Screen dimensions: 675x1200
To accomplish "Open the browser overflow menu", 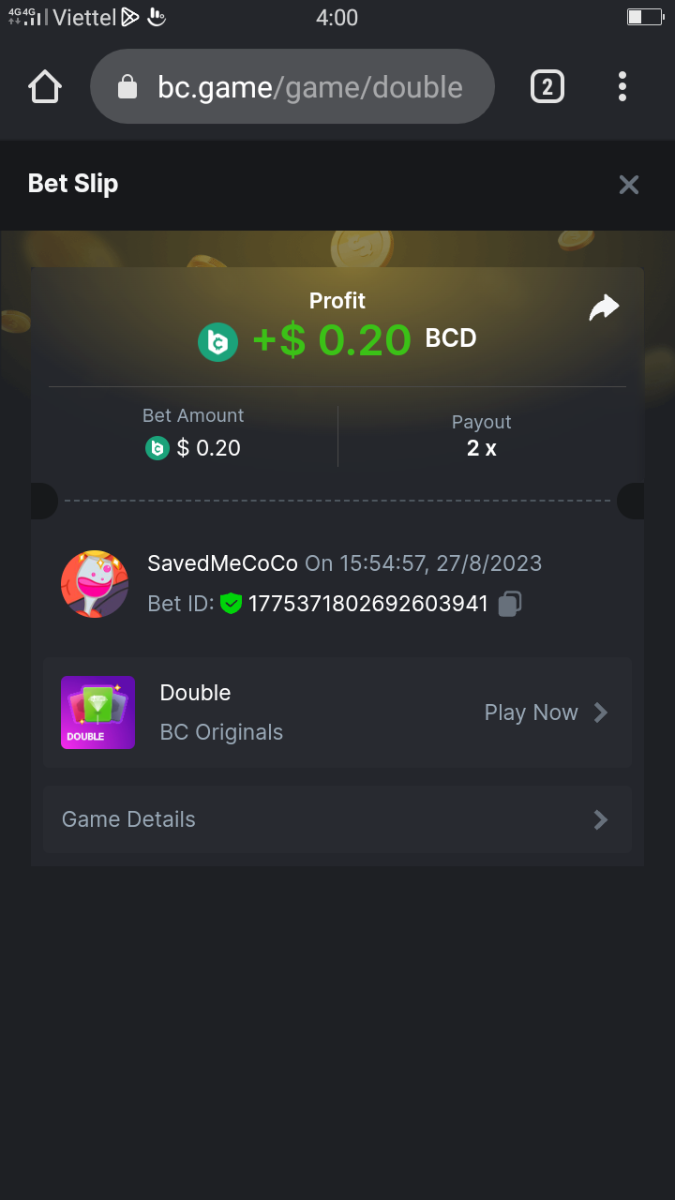I will click(622, 87).
